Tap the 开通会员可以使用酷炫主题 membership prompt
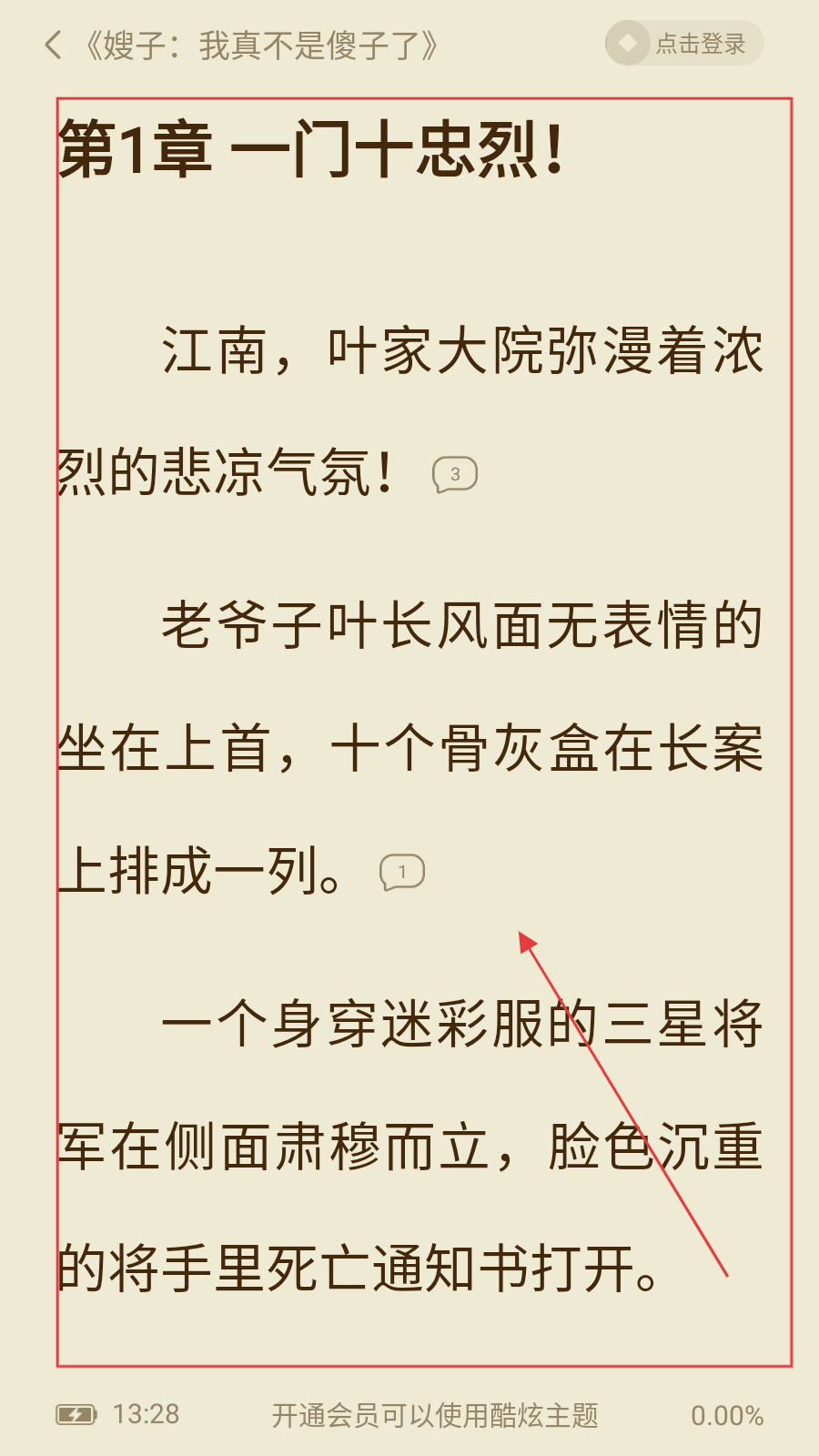This screenshot has height=1456, width=819. coord(435,1415)
